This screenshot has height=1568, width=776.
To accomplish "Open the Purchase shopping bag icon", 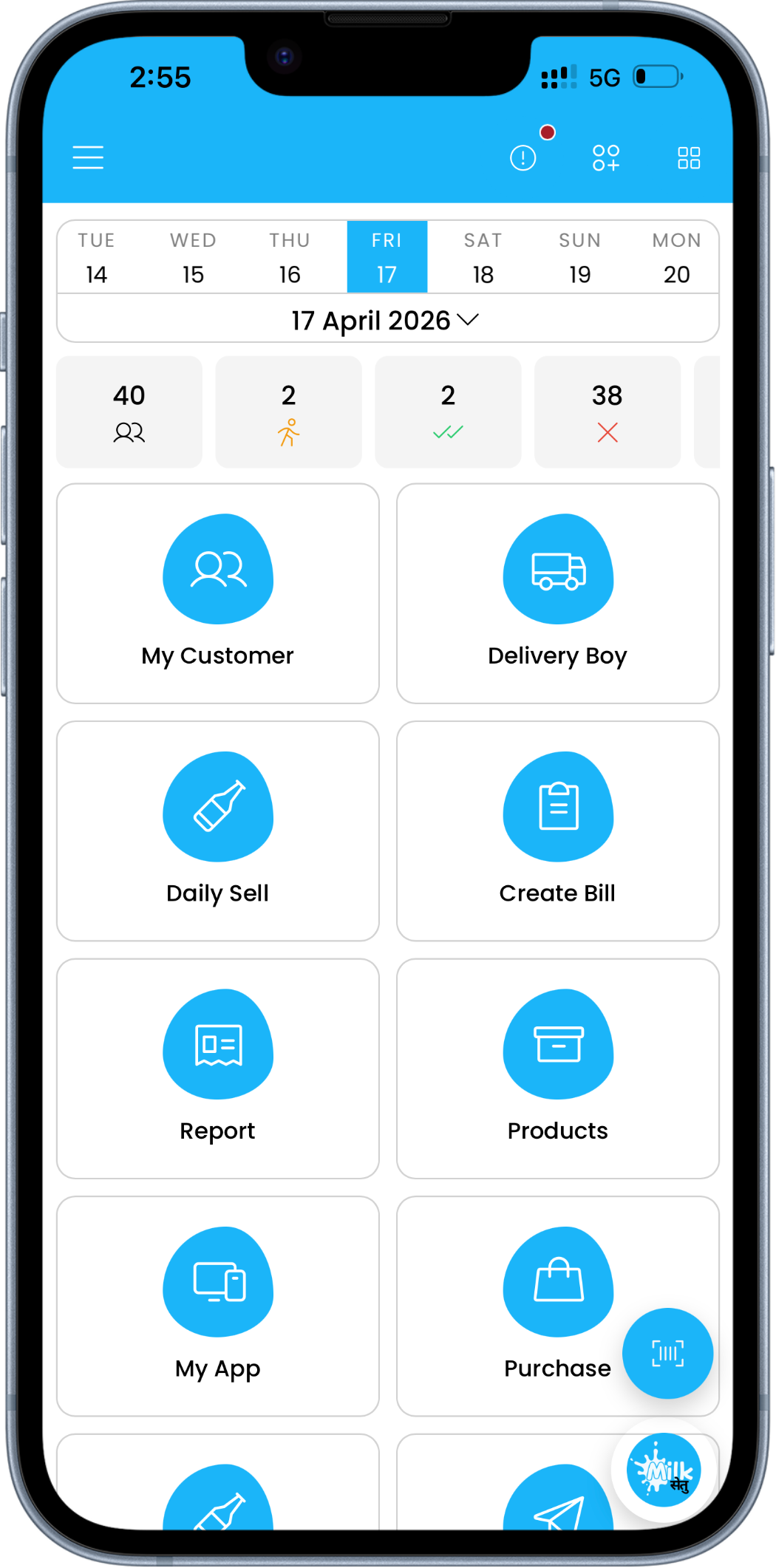I will 558,1286.
